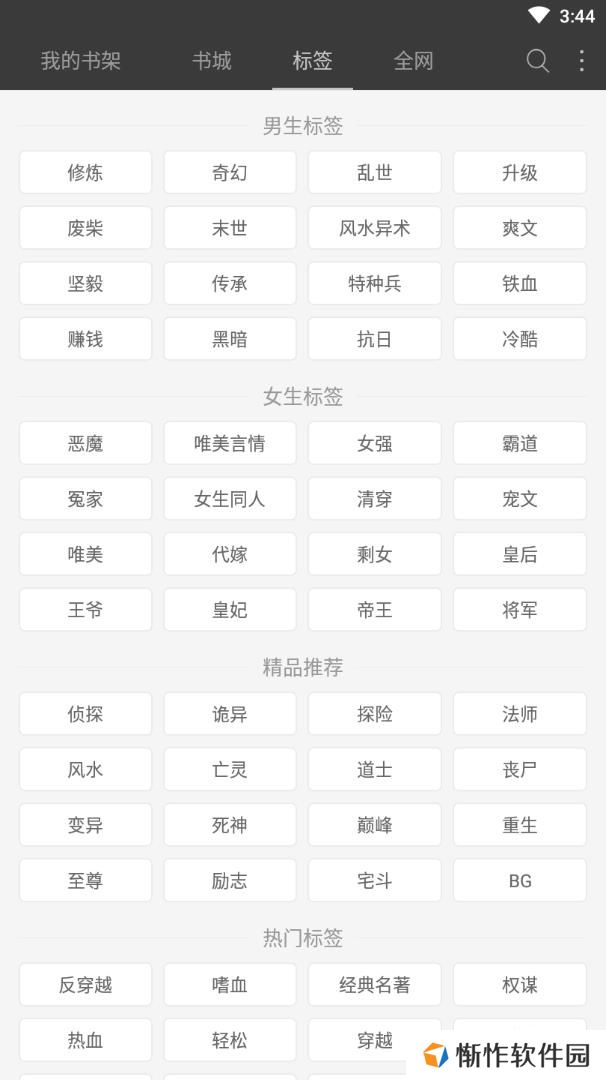Screen dimensions: 606x1080
Task: Switch to the 书城 tab
Action: tap(211, 61)
